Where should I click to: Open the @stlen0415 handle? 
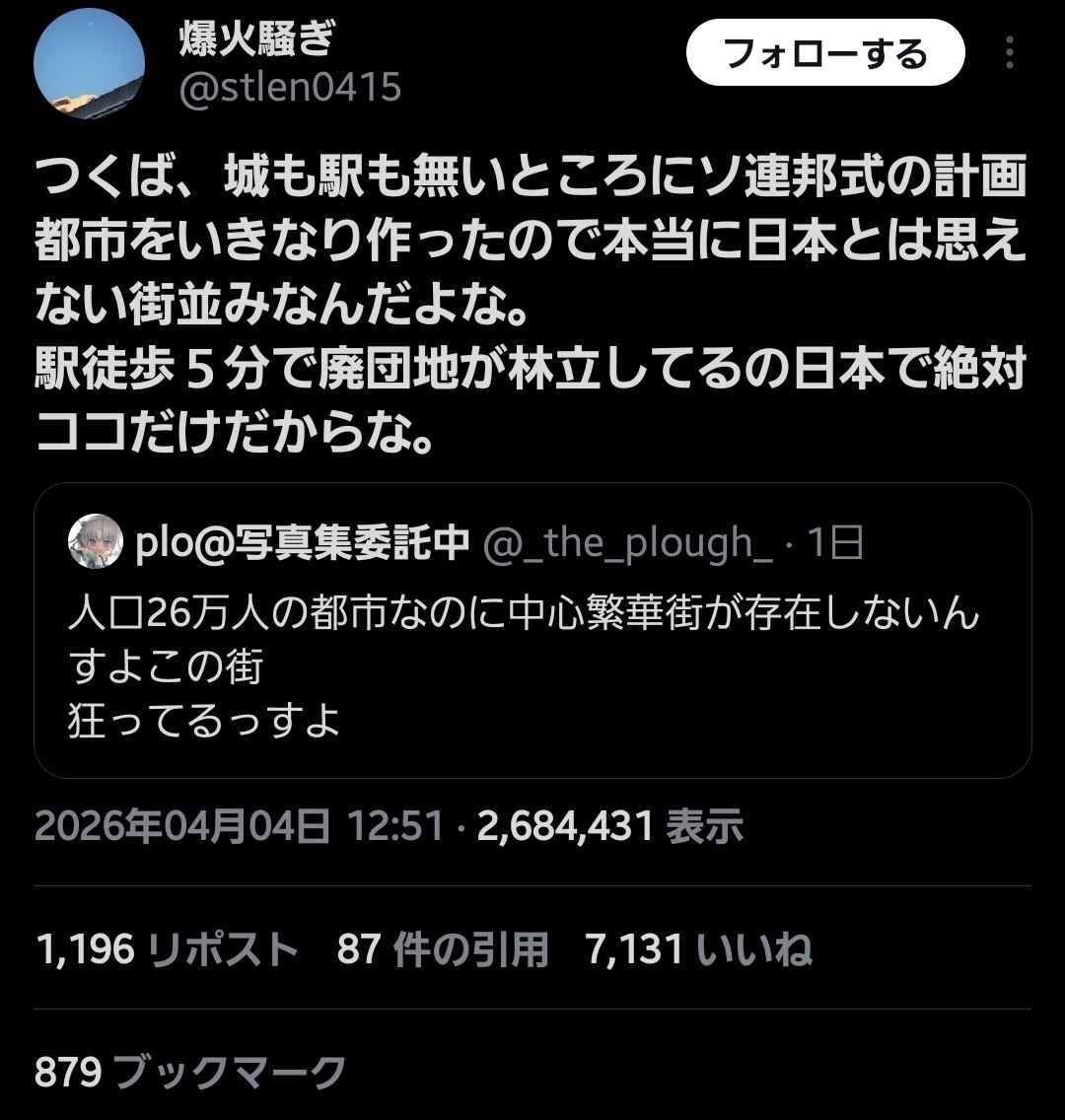click(290, 88)
